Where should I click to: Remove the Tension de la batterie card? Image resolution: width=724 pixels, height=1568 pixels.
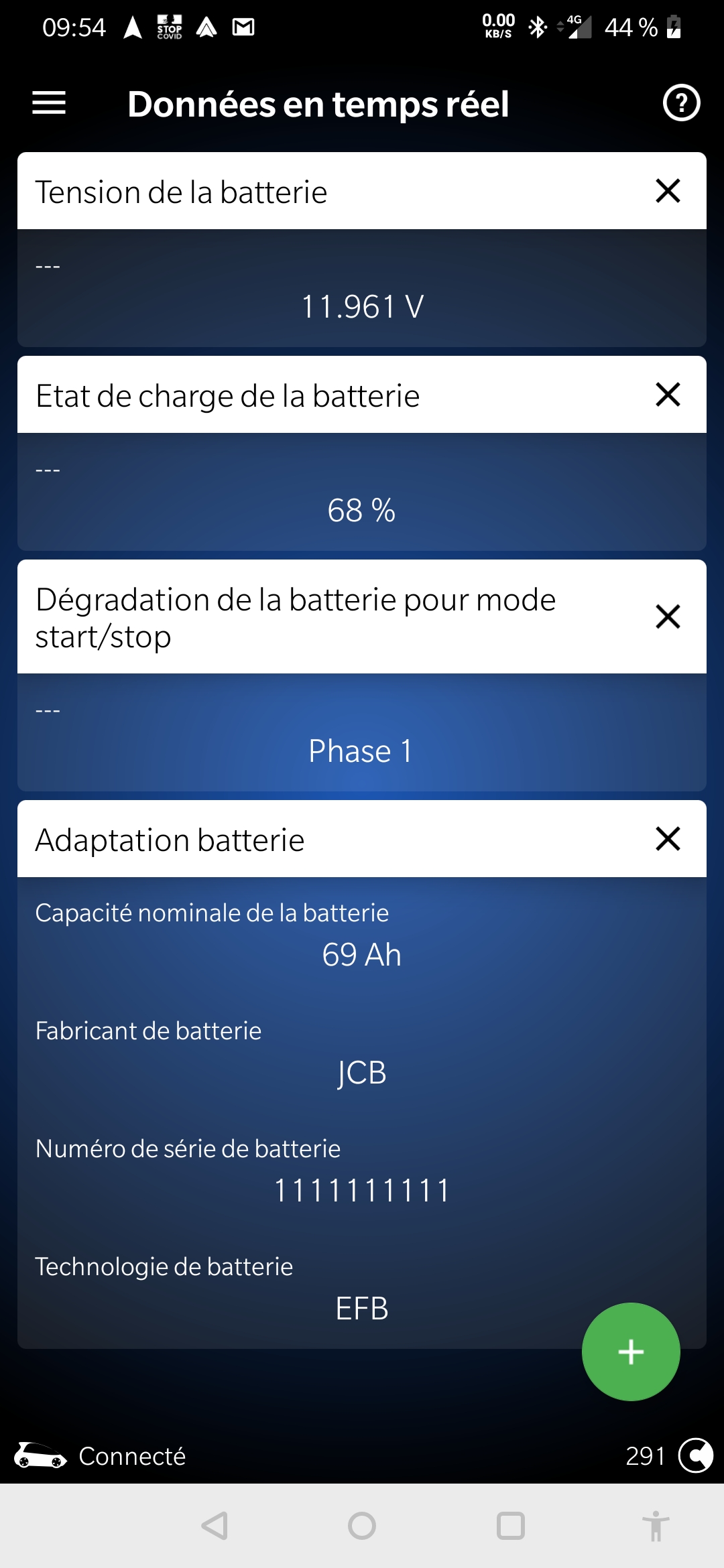[x=668, y=191]
